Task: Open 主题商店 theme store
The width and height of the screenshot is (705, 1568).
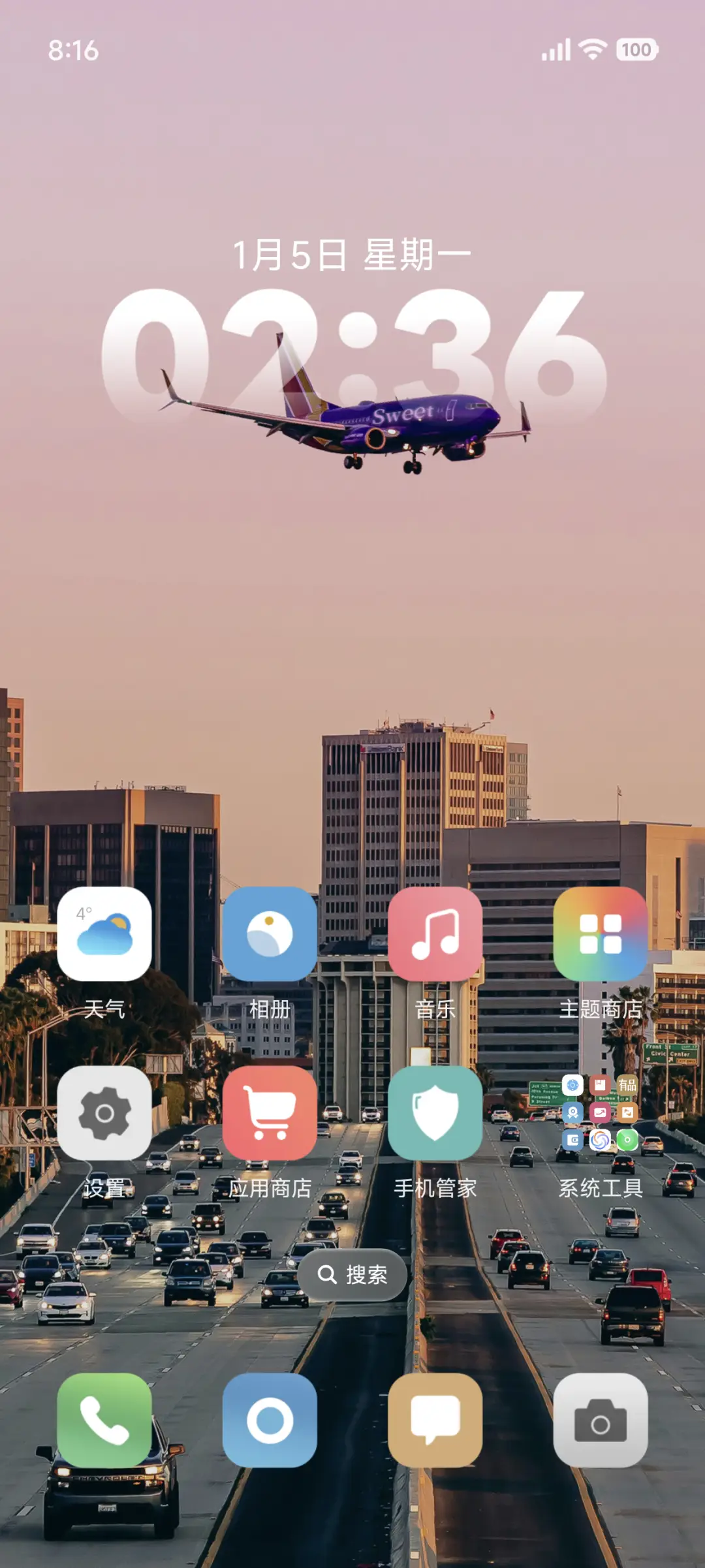Action: (601, 934)
